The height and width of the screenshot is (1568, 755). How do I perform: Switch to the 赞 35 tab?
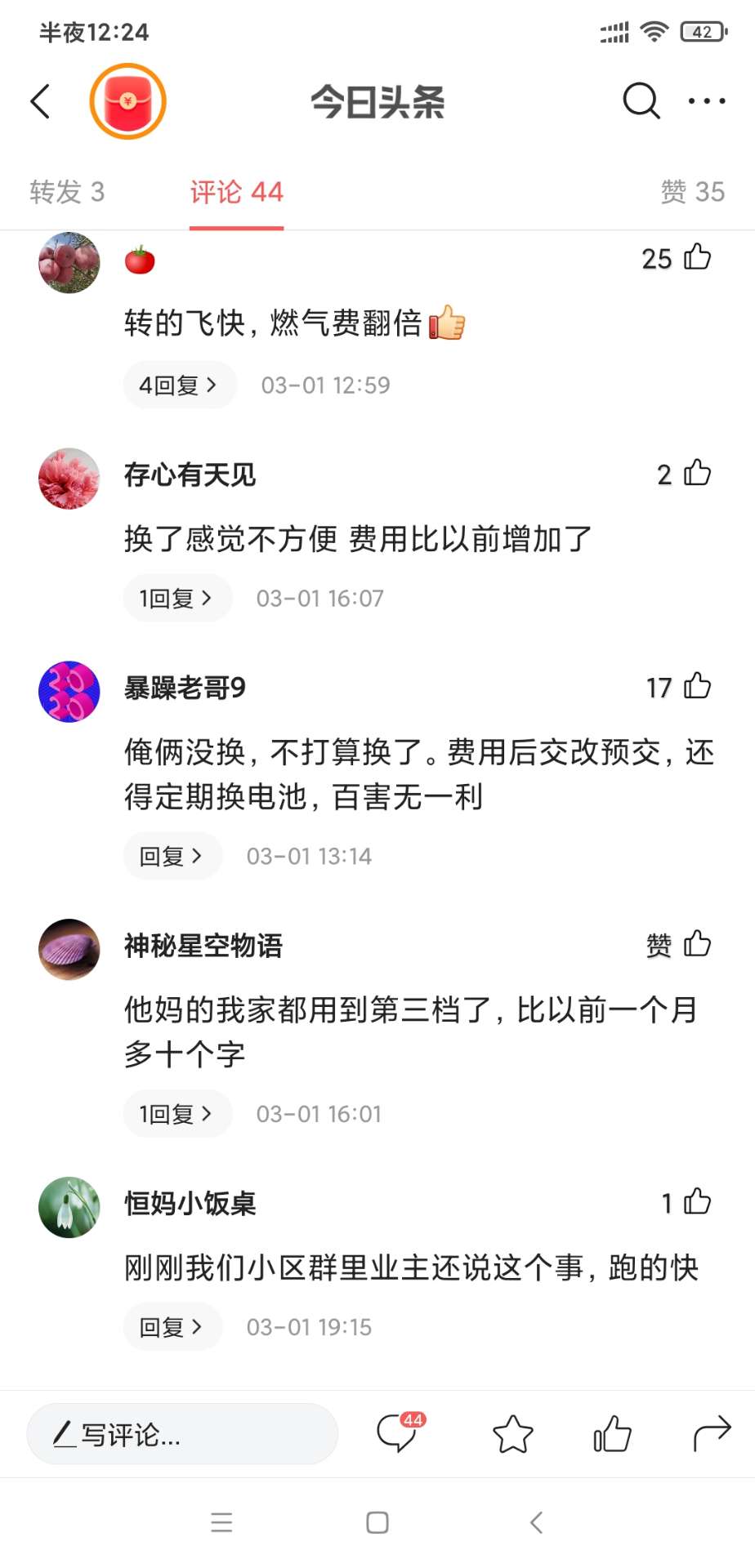tap(692, 192)
